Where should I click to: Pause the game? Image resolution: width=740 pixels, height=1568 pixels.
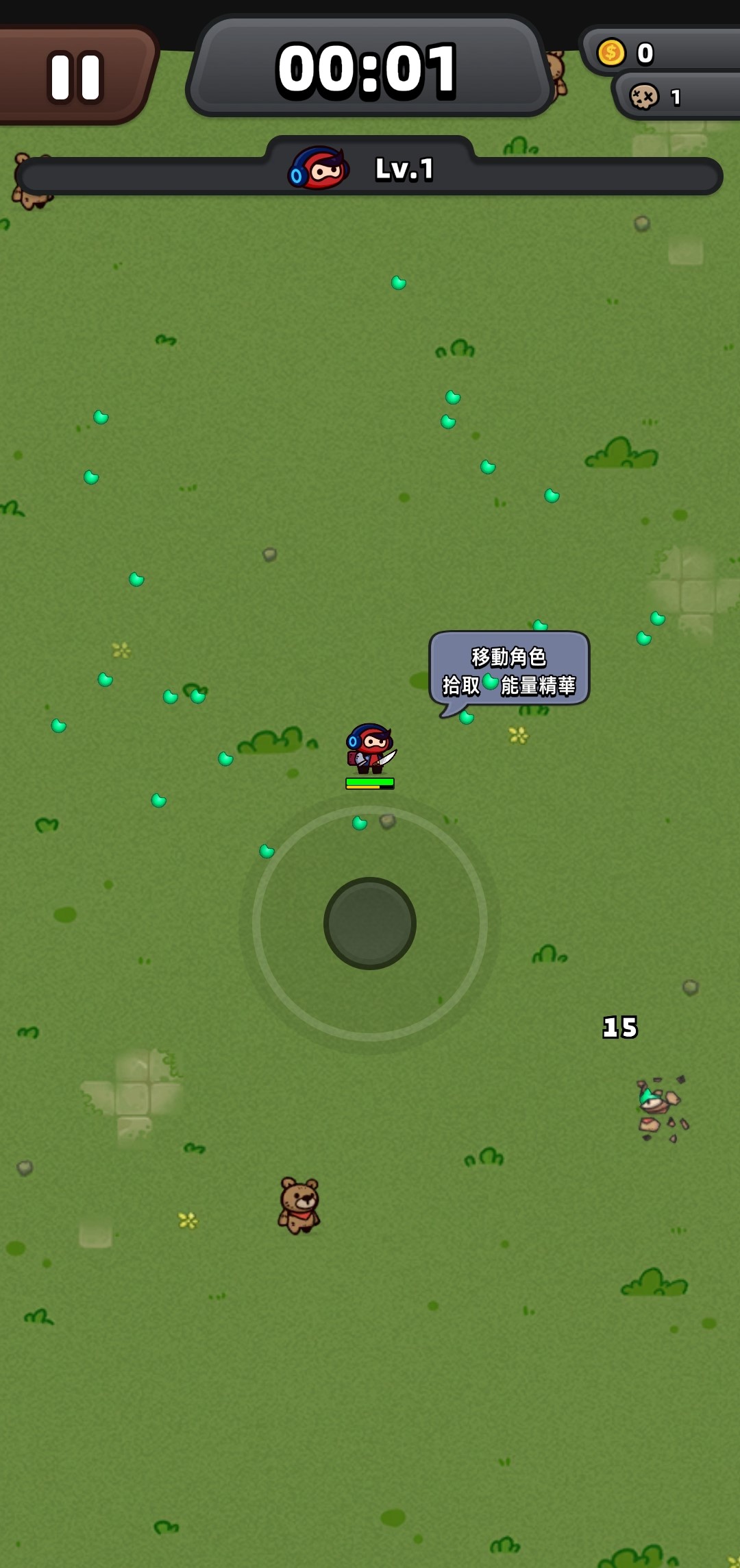tap(75, 77)
